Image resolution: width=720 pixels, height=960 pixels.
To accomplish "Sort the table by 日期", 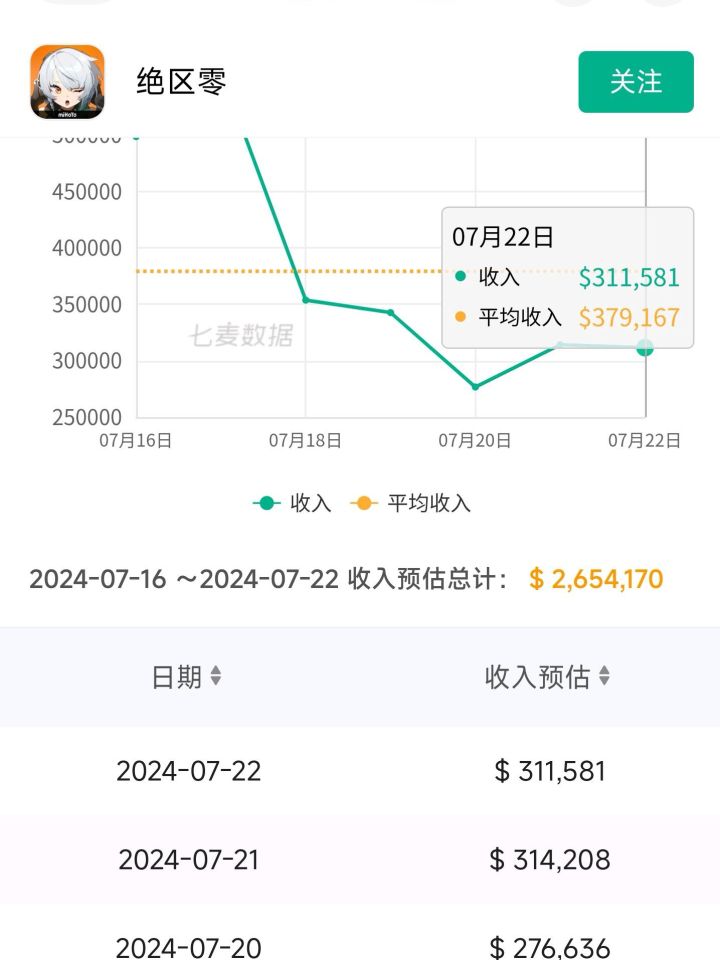I will pos(186,677).
